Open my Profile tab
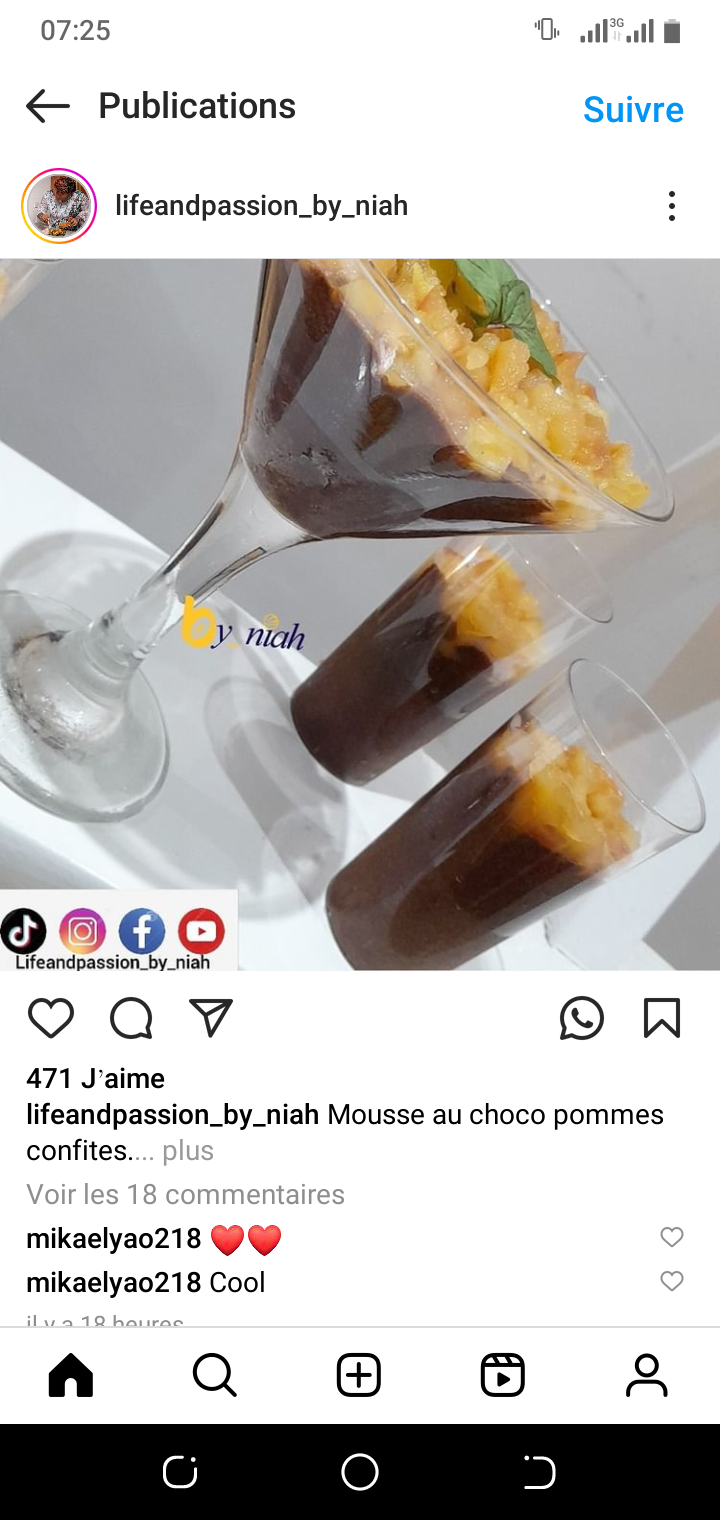The height and width of the screenshot is (1520, 720). click(x=647, y=1376)
